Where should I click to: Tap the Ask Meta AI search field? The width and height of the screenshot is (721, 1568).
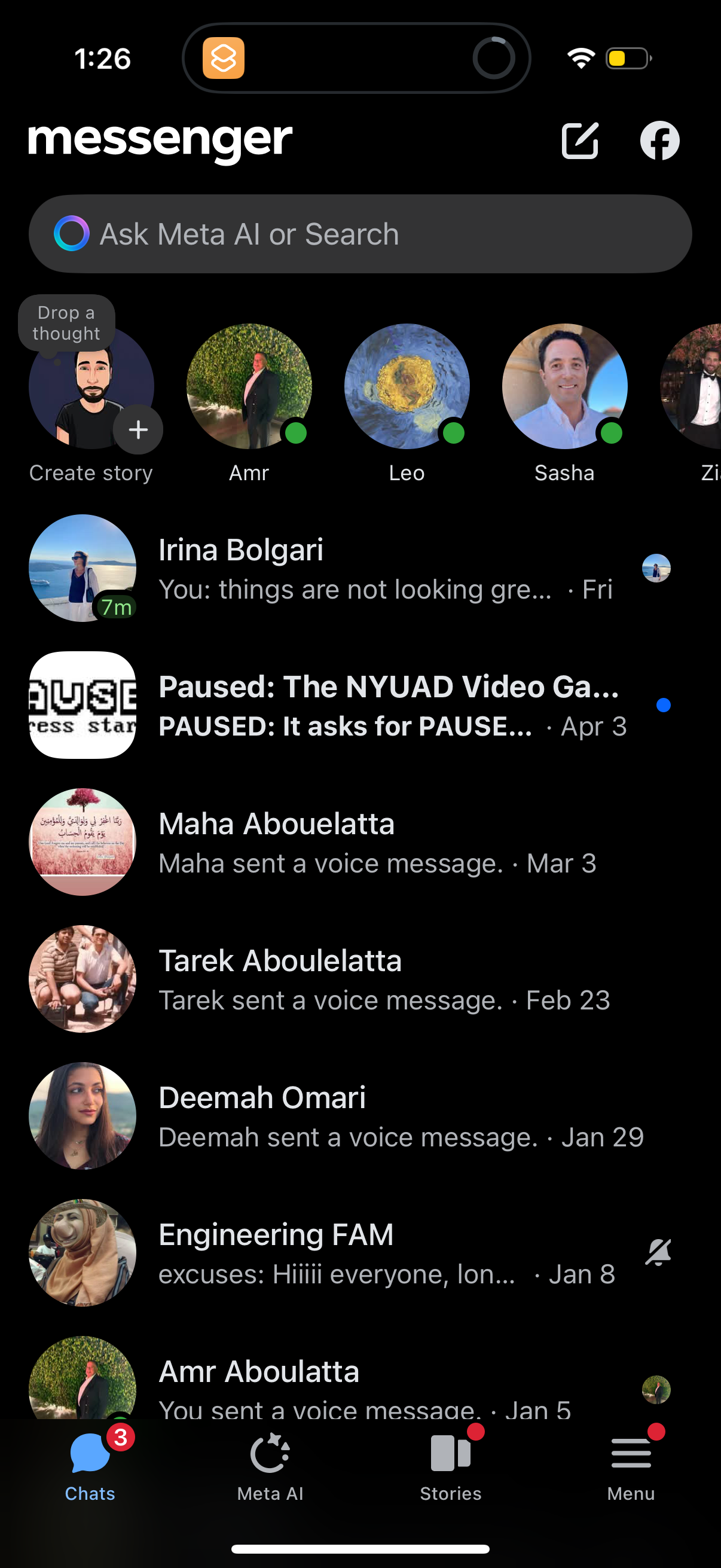click(x=360, y=234)
